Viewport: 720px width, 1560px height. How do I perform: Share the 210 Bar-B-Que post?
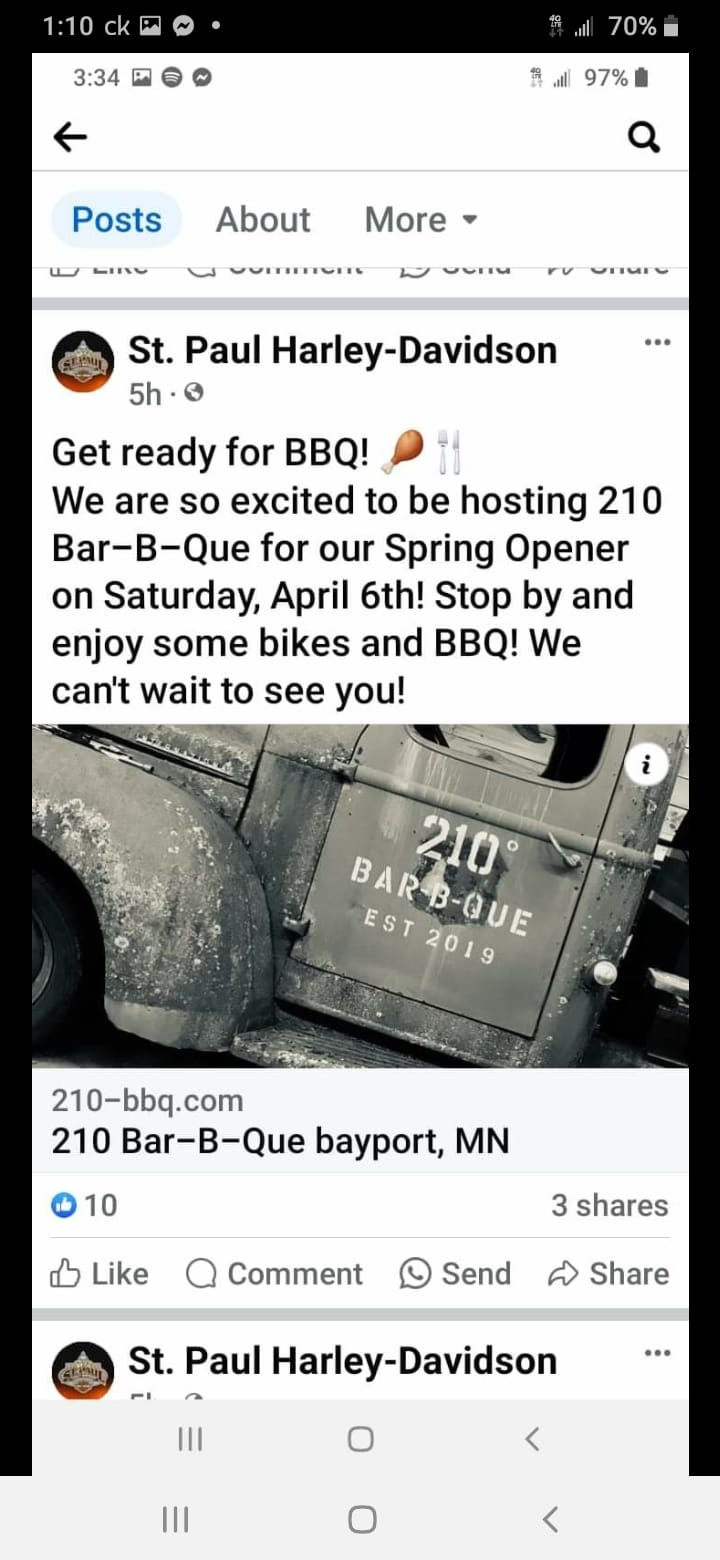609,1273
